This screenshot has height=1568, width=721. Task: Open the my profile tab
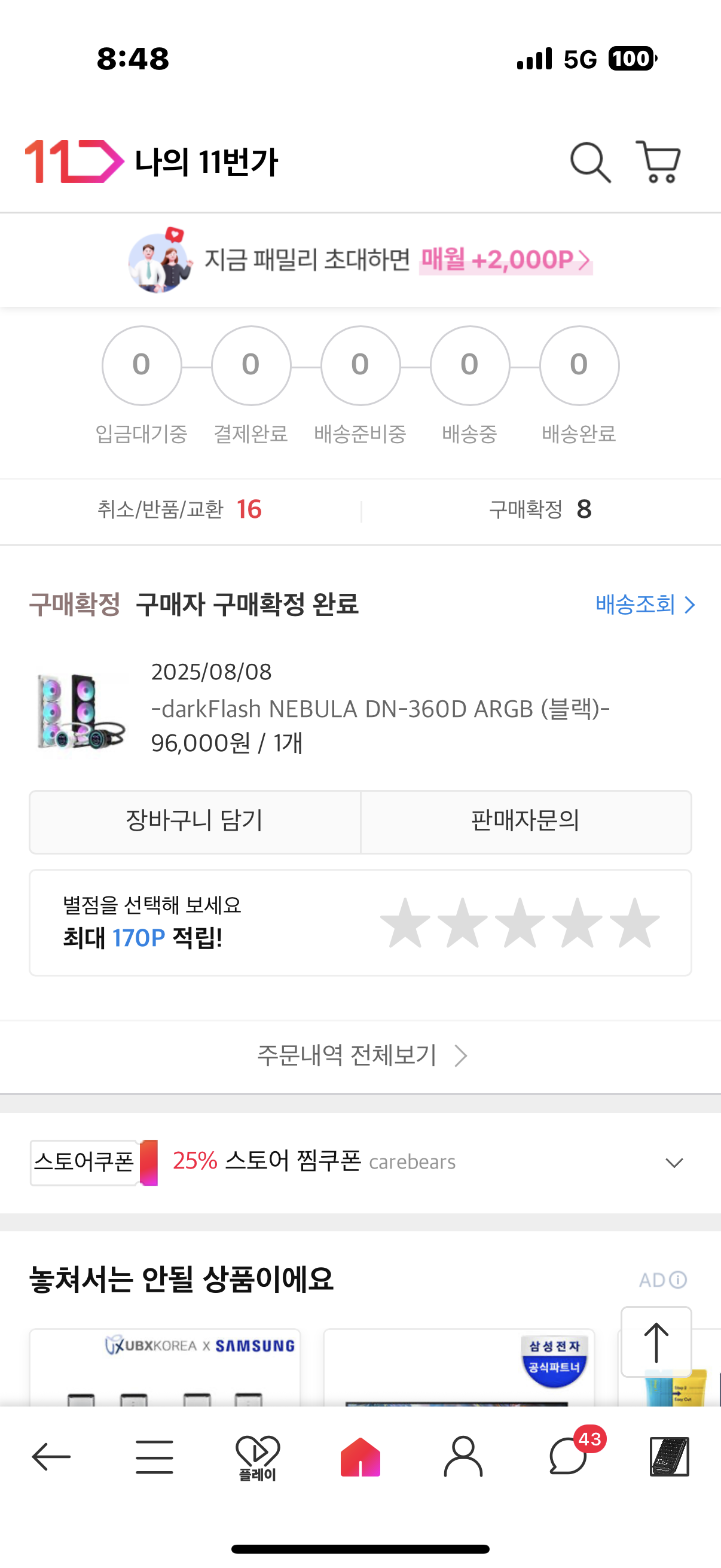tap(463, 1457)
